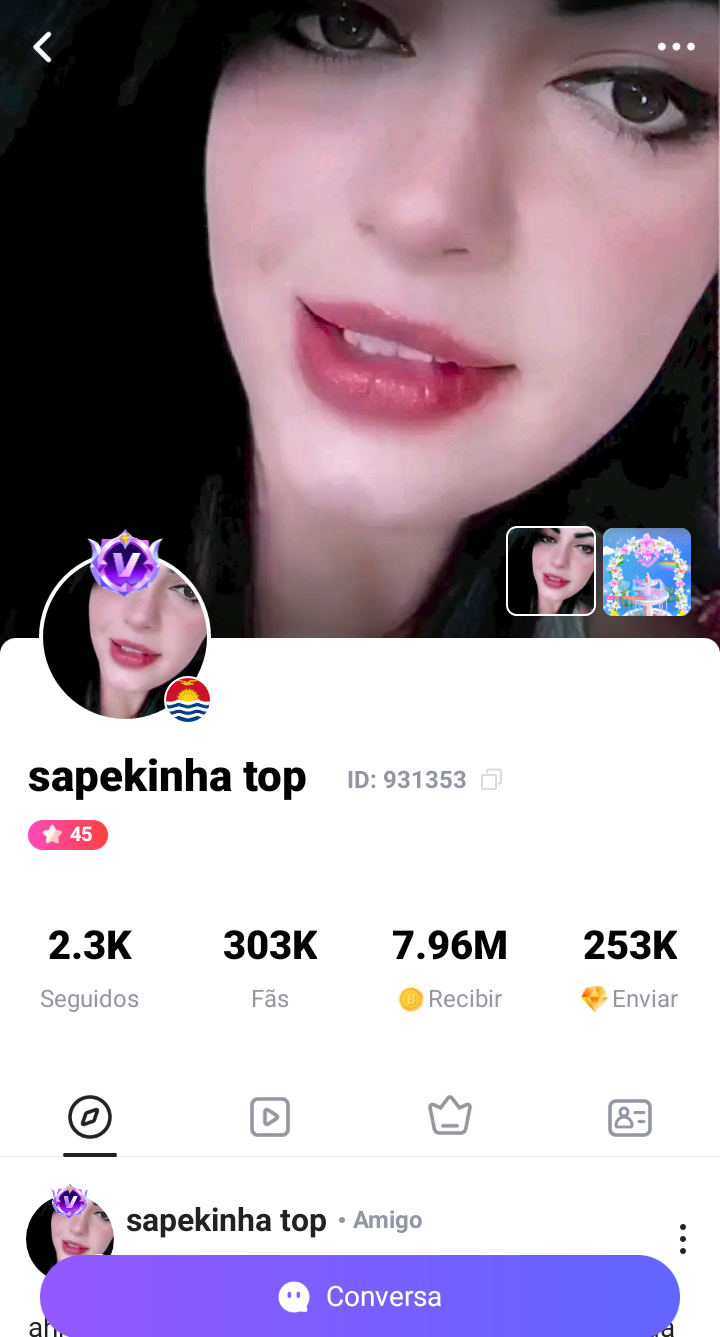Image resolution: width=720 pixels, height=1337 pixels.
Task: Select the first cover photo thumbnail
Action: 551,571
